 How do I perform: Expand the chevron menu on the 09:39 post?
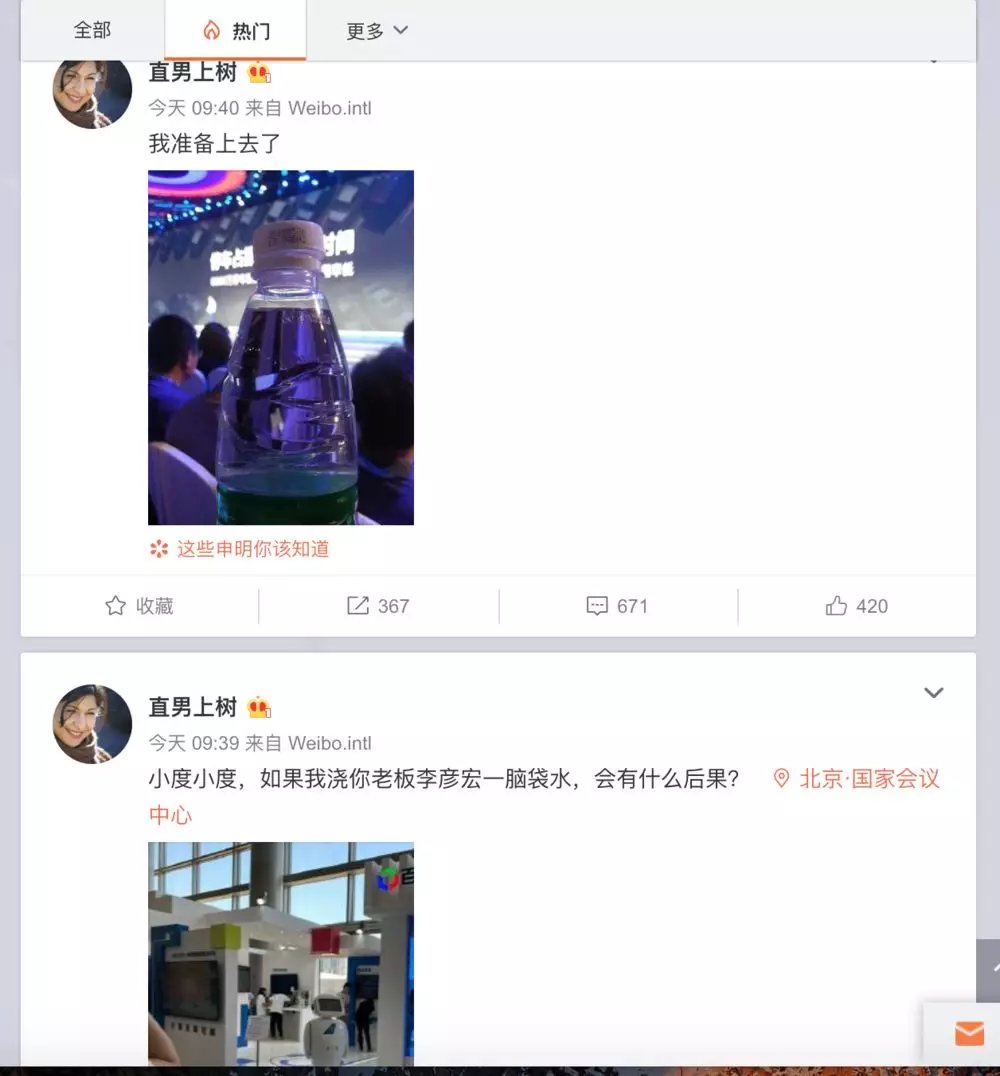click(933, 693)
